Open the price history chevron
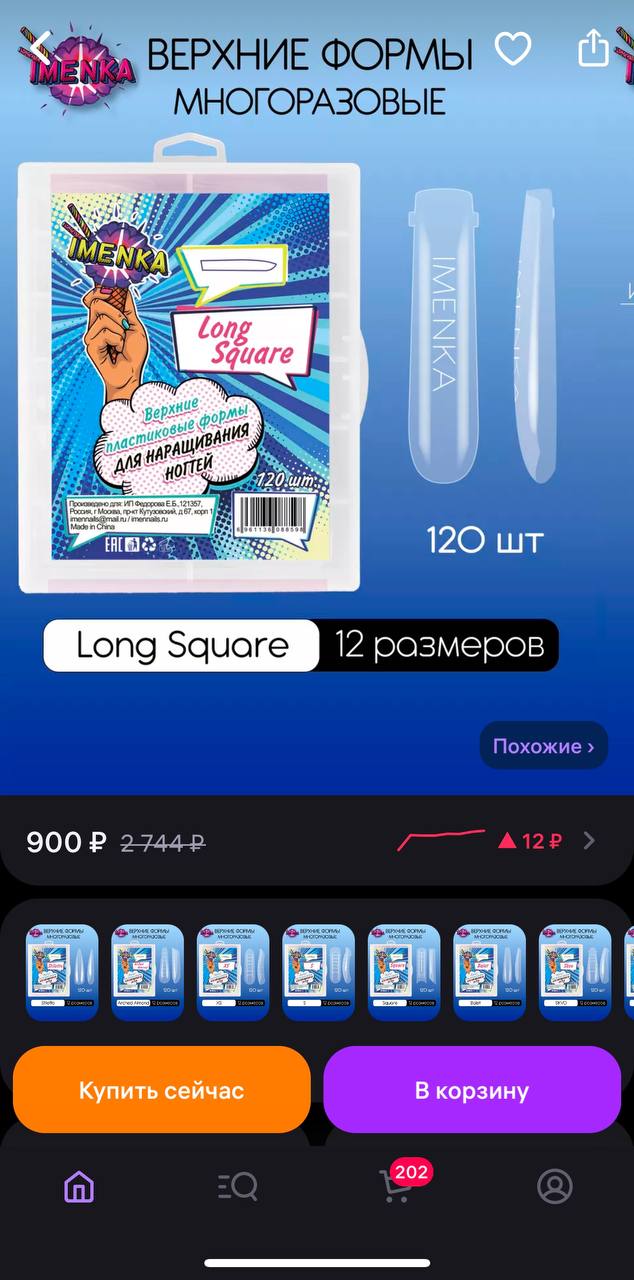 click(x=589, y=841)
